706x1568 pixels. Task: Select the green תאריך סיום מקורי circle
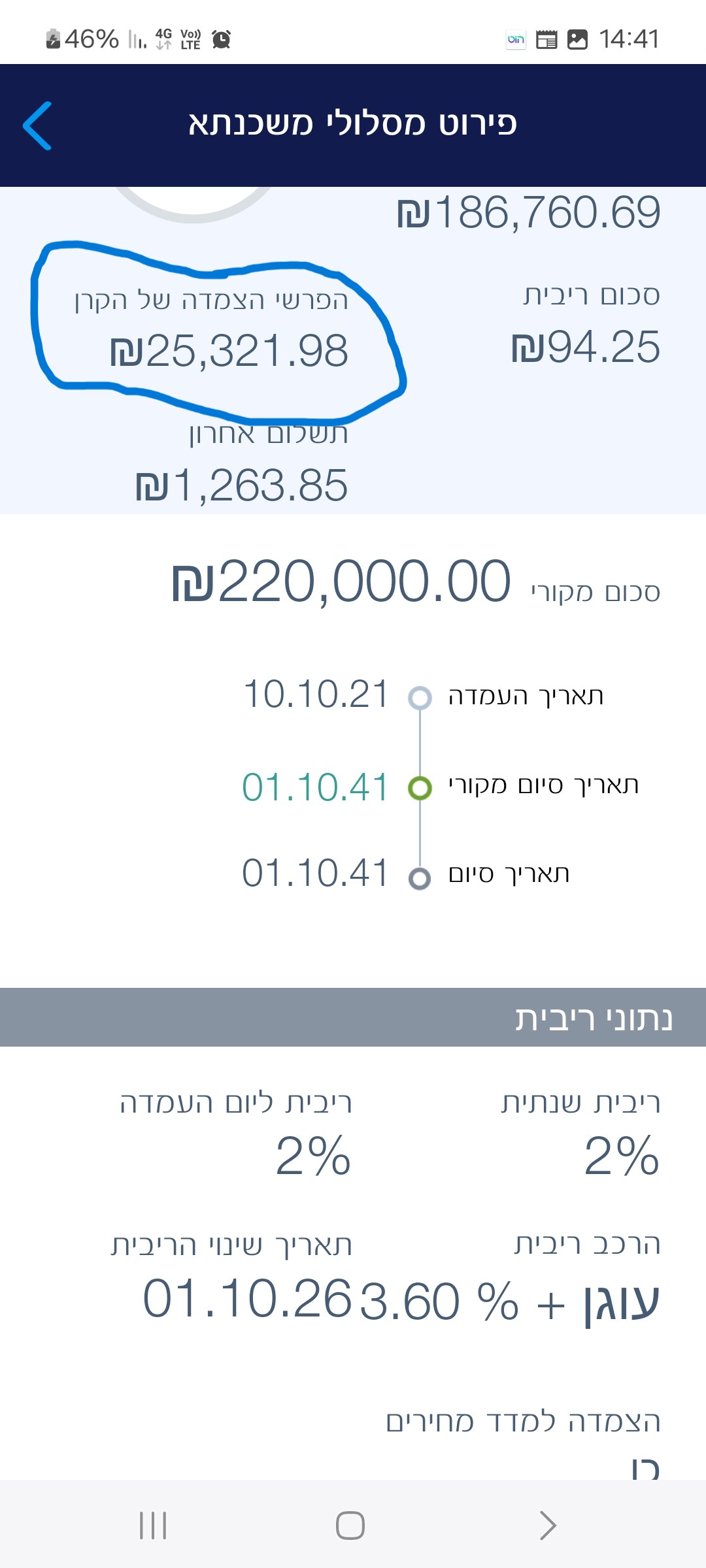coord(420,789)
